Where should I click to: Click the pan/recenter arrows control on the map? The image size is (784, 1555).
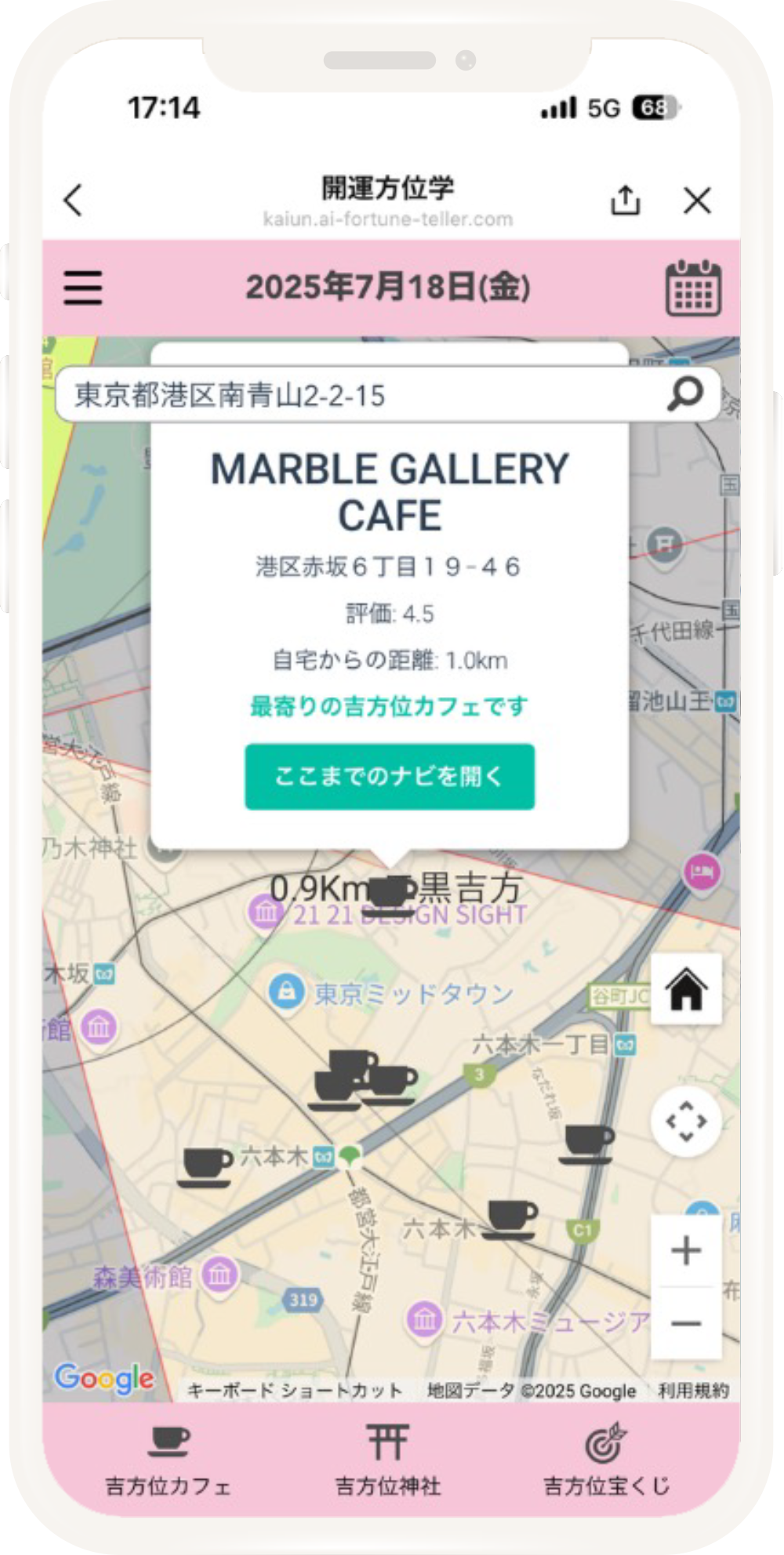(688, 1121)
